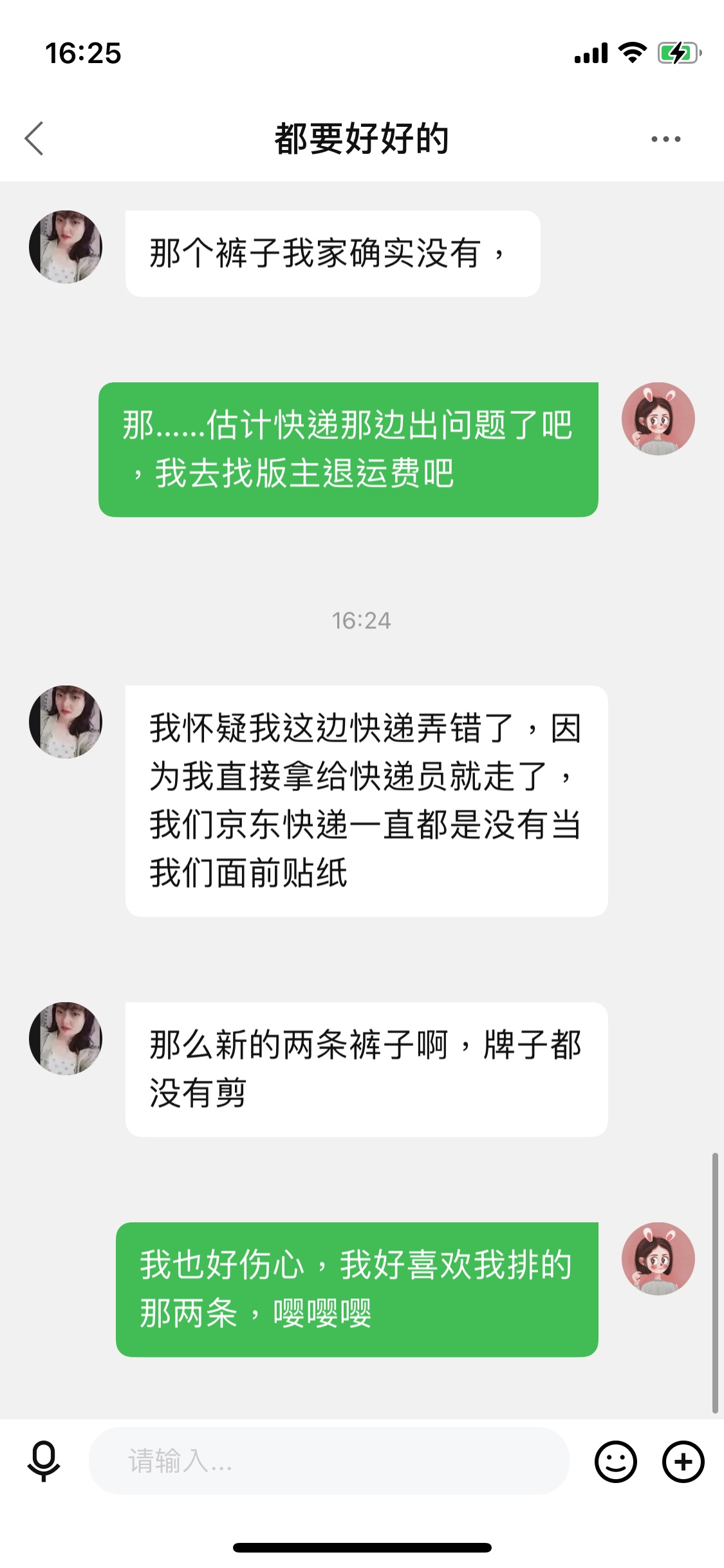This screenshot has width=724, height=1568.
Task: Open my avatar next to 我也好伤心 message
Action: click(x=658, y=1259)
